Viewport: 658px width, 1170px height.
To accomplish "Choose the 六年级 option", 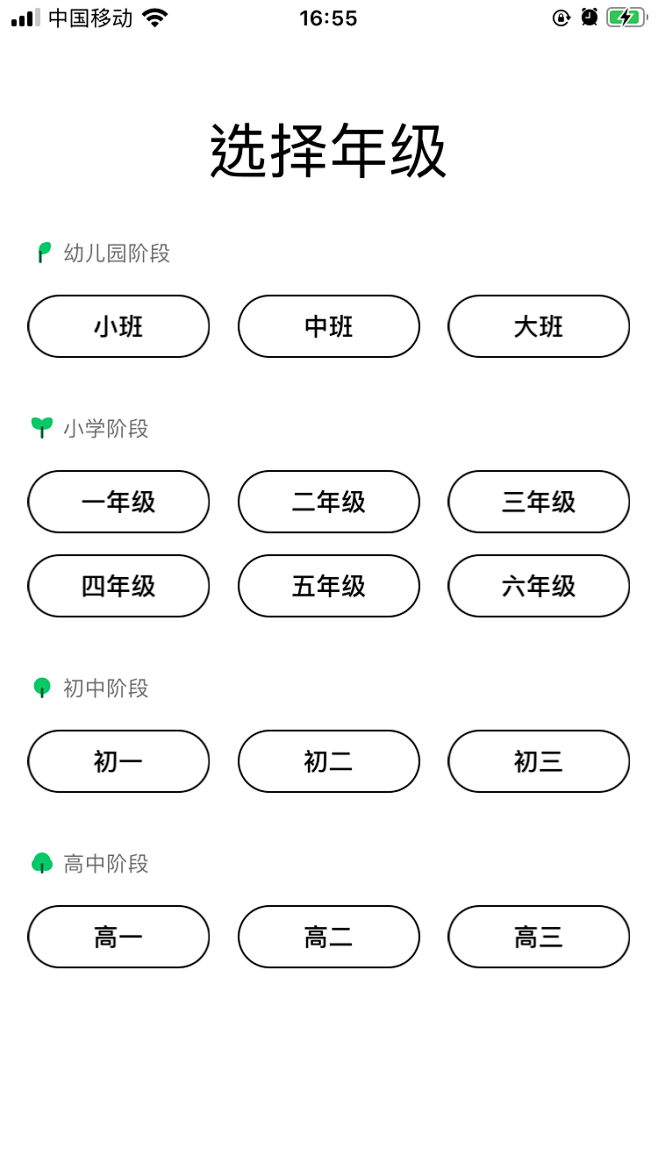I will (539, 586).
